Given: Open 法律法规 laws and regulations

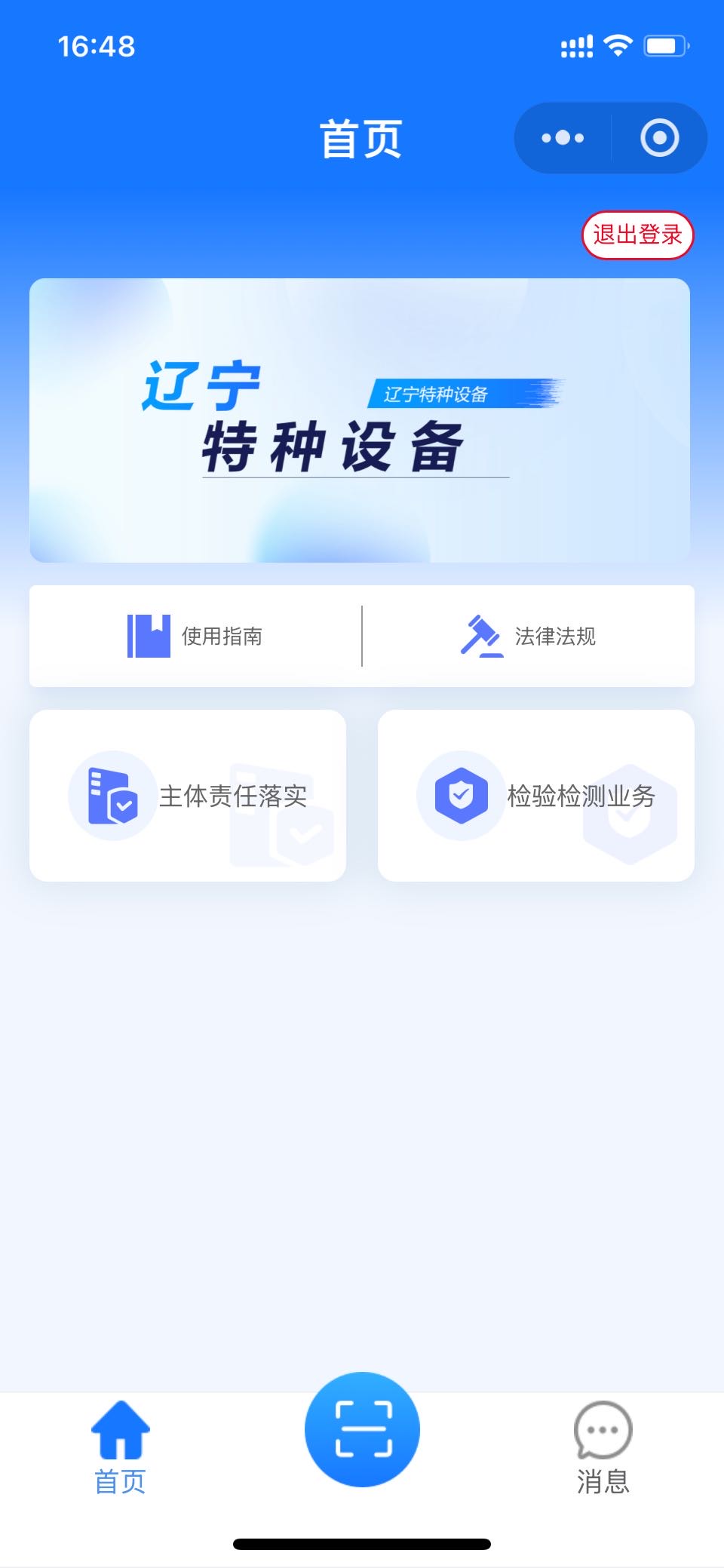Looking at the screenshot, I should click(529, 636).
